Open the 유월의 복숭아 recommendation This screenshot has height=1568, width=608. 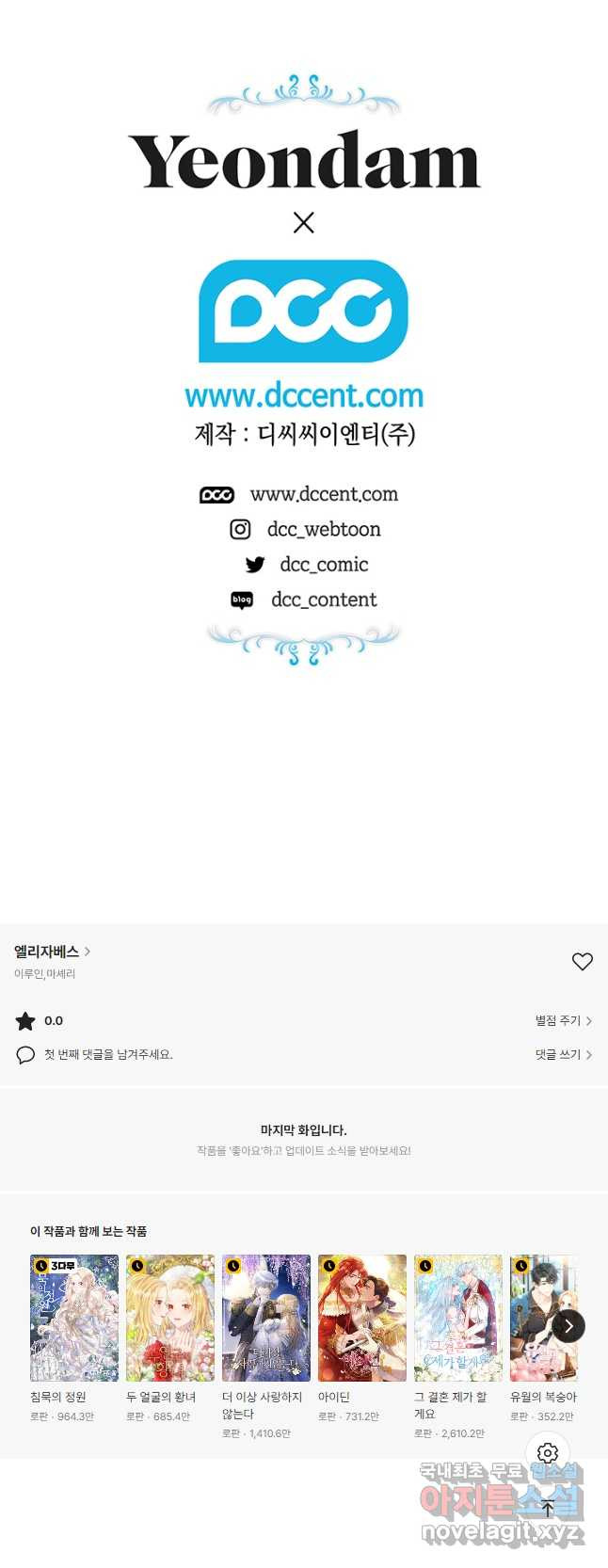tap(538, 1318)
